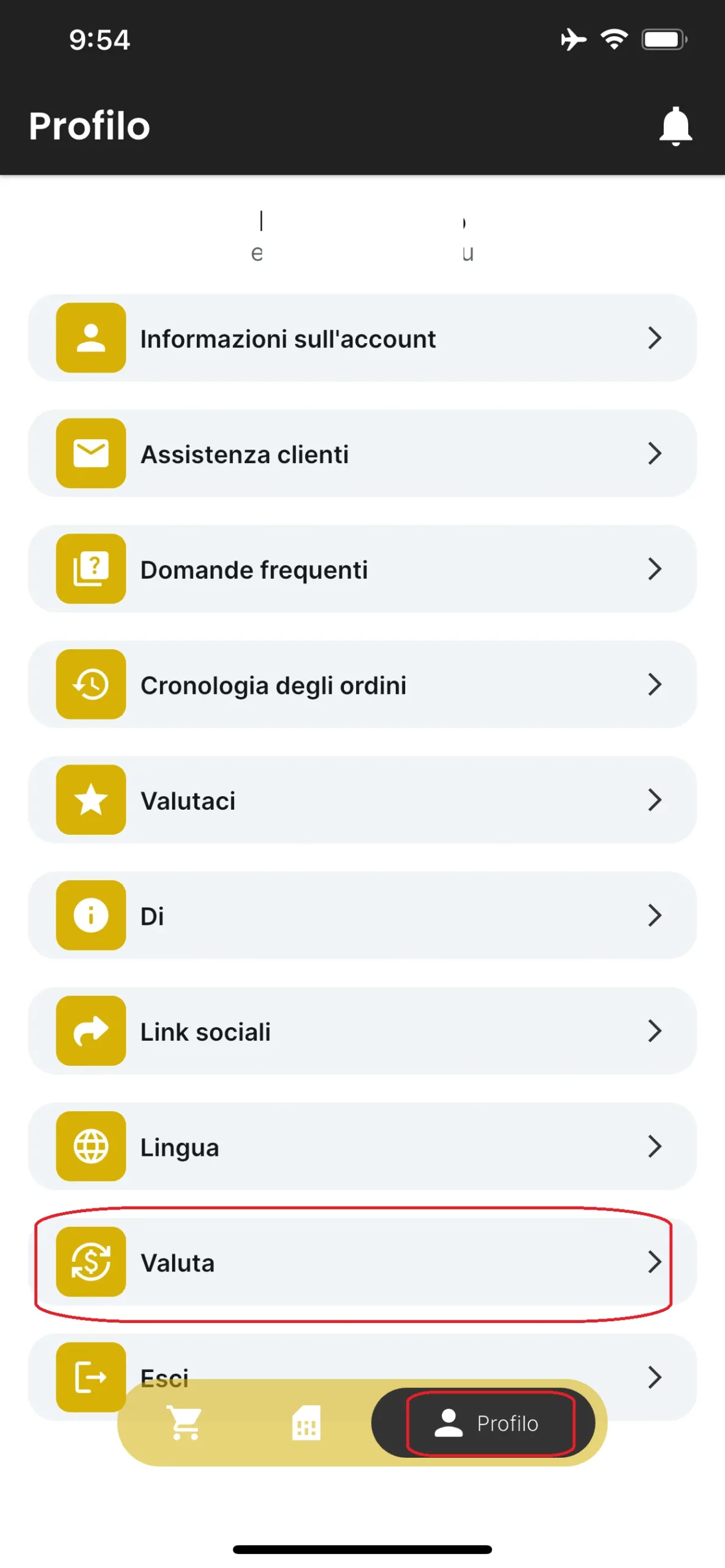This screenshot has height=1568, width=725.
Task: Open the shopping cart in bottom bar
Action: pos(184,1424)
